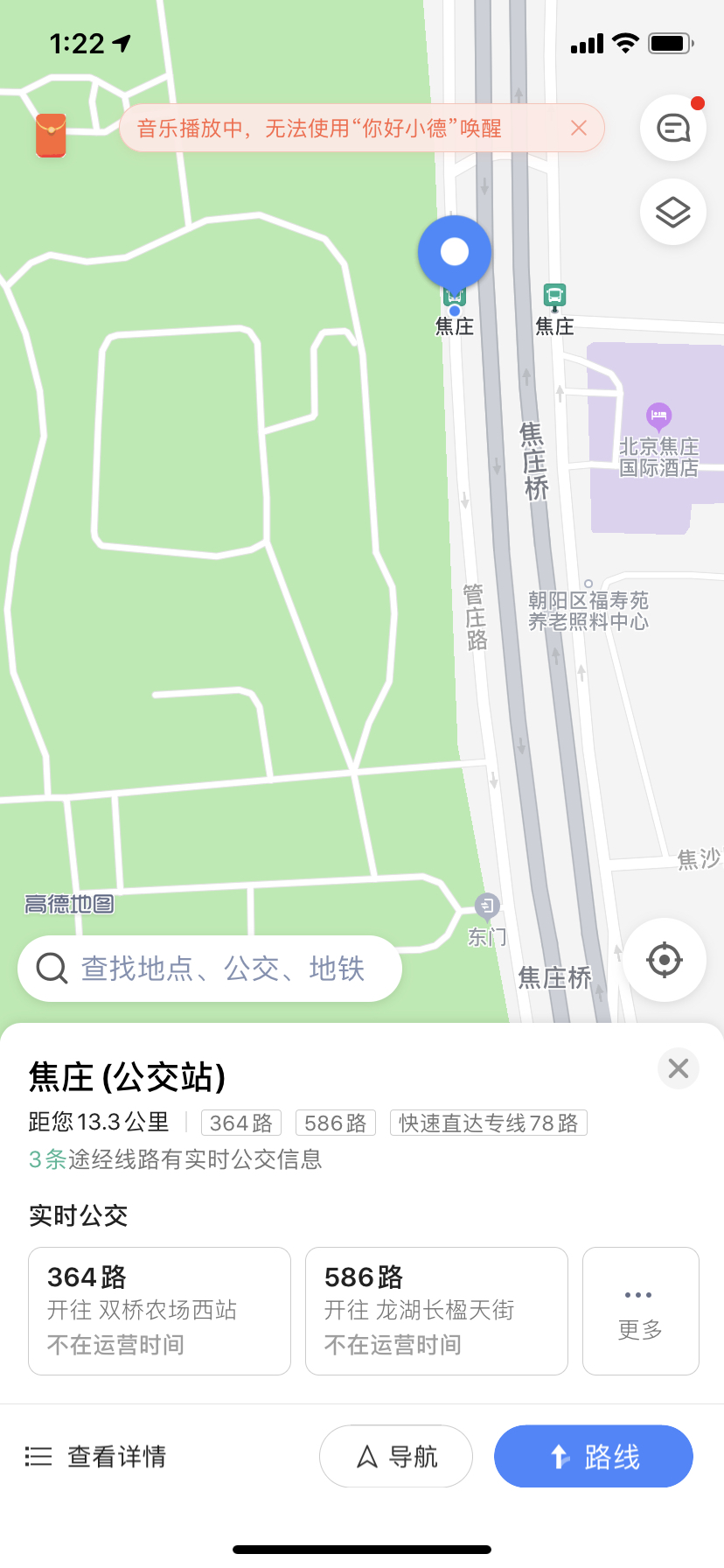Image resolution: width=724 pixels, height=1568 pixels.
Task: View details of this bus stop
Action: click(x=96, y=1456)
